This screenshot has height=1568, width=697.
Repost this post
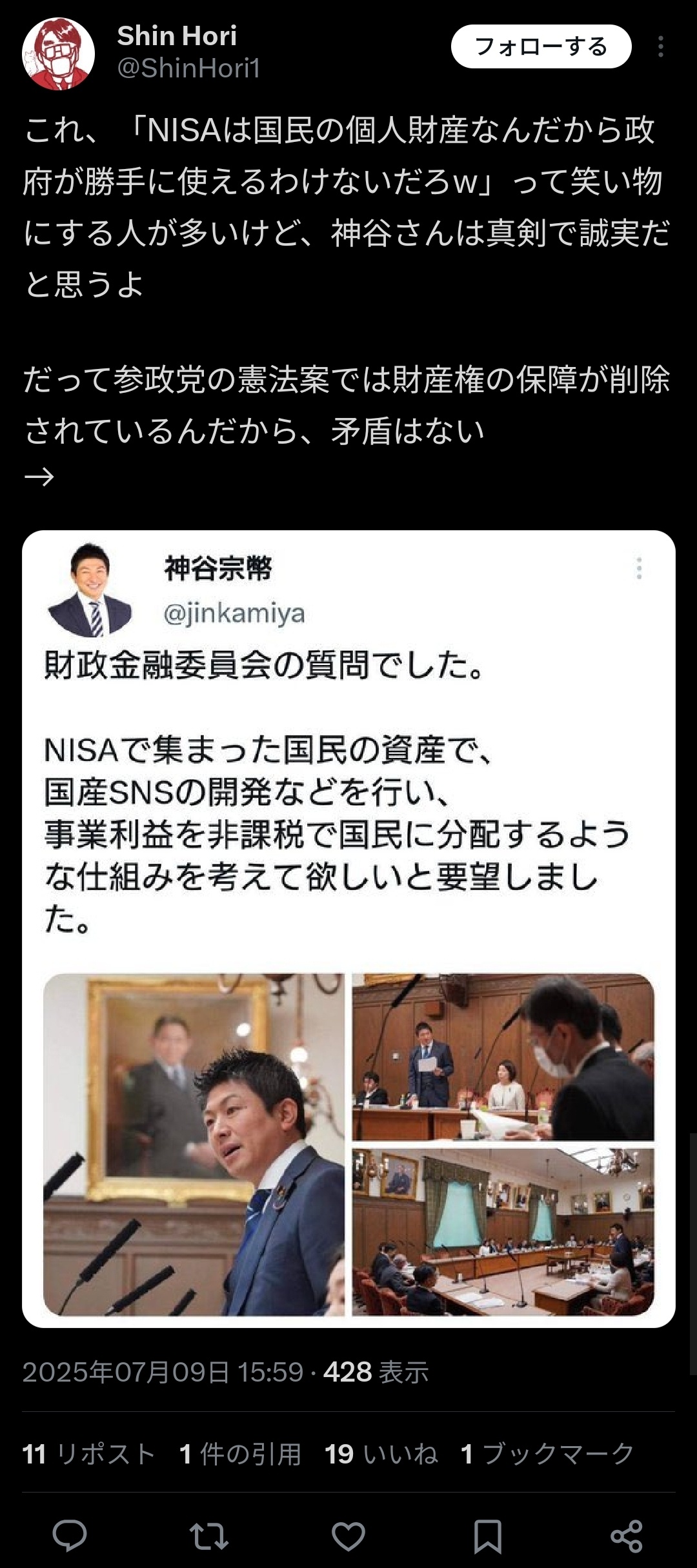pyautogui.click(x=209, y=1535)
